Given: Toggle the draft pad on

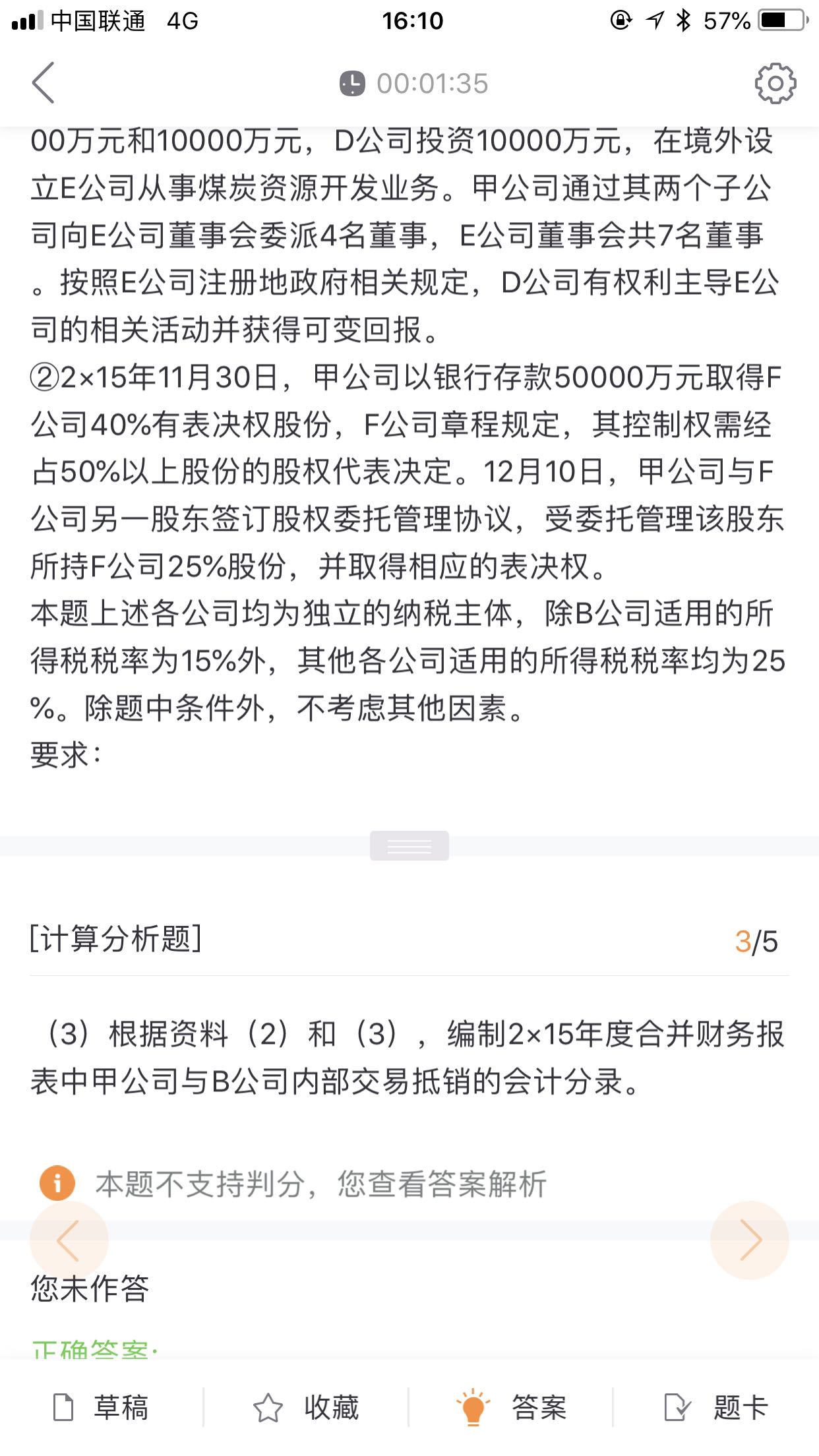Looking at the screenshot, I should 63,1408.
